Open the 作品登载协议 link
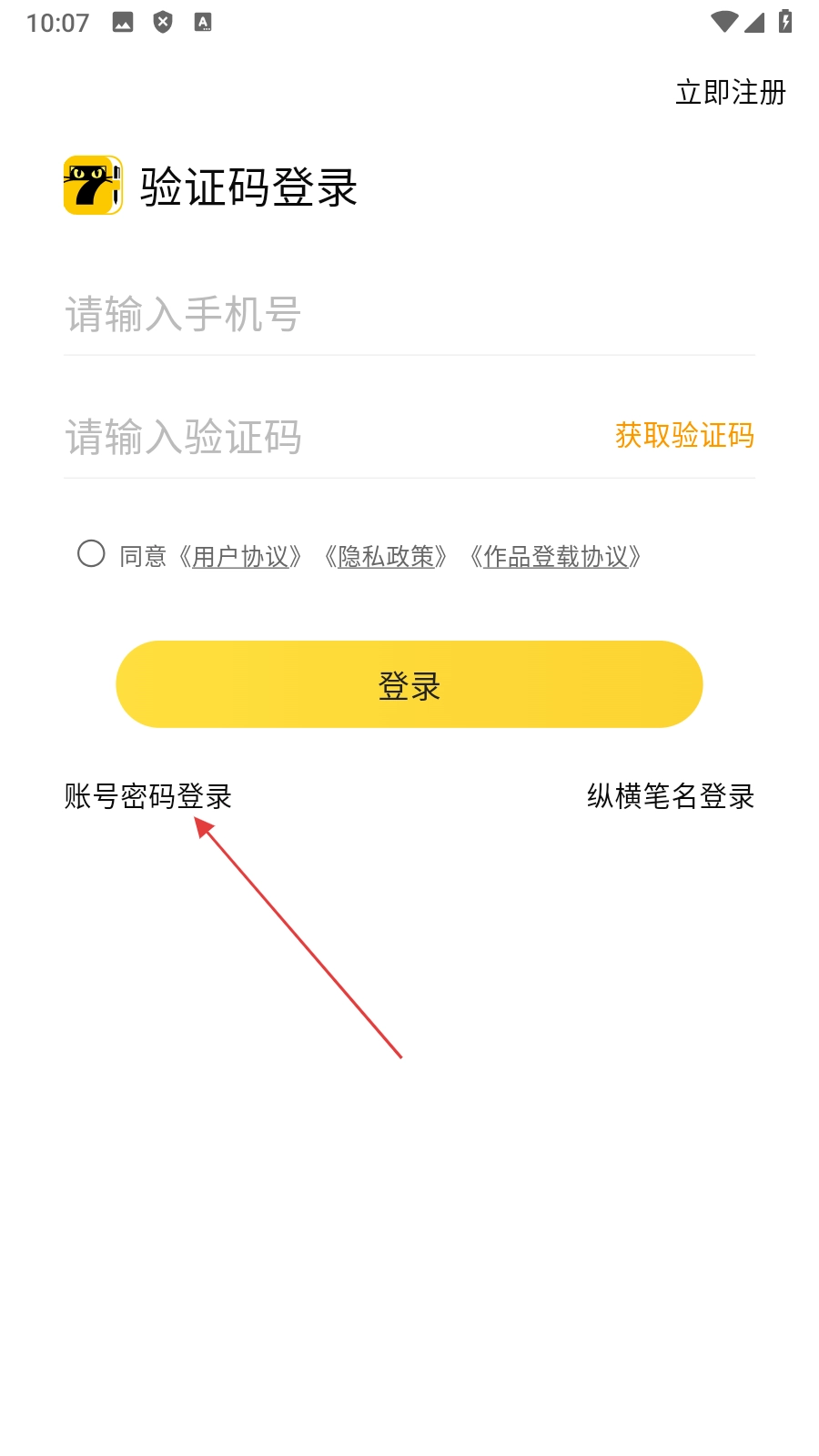This screenshot has height=1456, width=819. coord(555,556)
